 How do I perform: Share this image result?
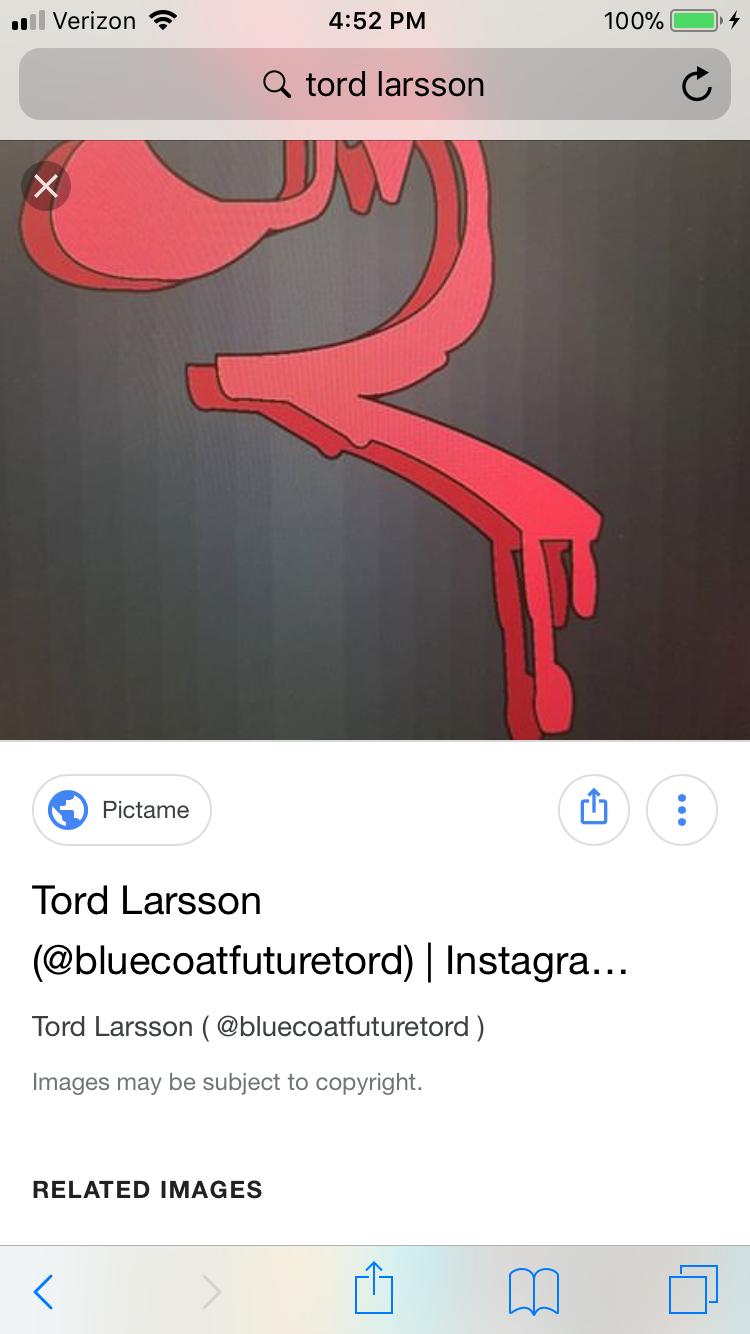pyautogui.click(x=594, y=809)
